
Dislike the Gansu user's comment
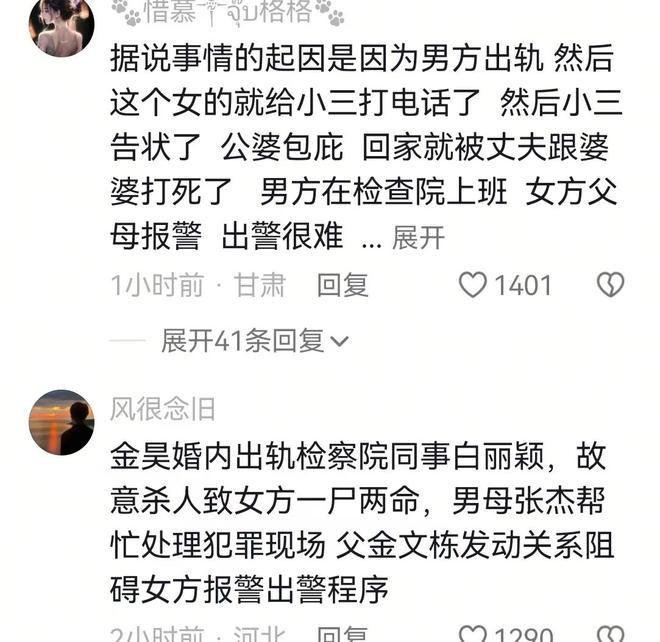click(x=610, y=285)
